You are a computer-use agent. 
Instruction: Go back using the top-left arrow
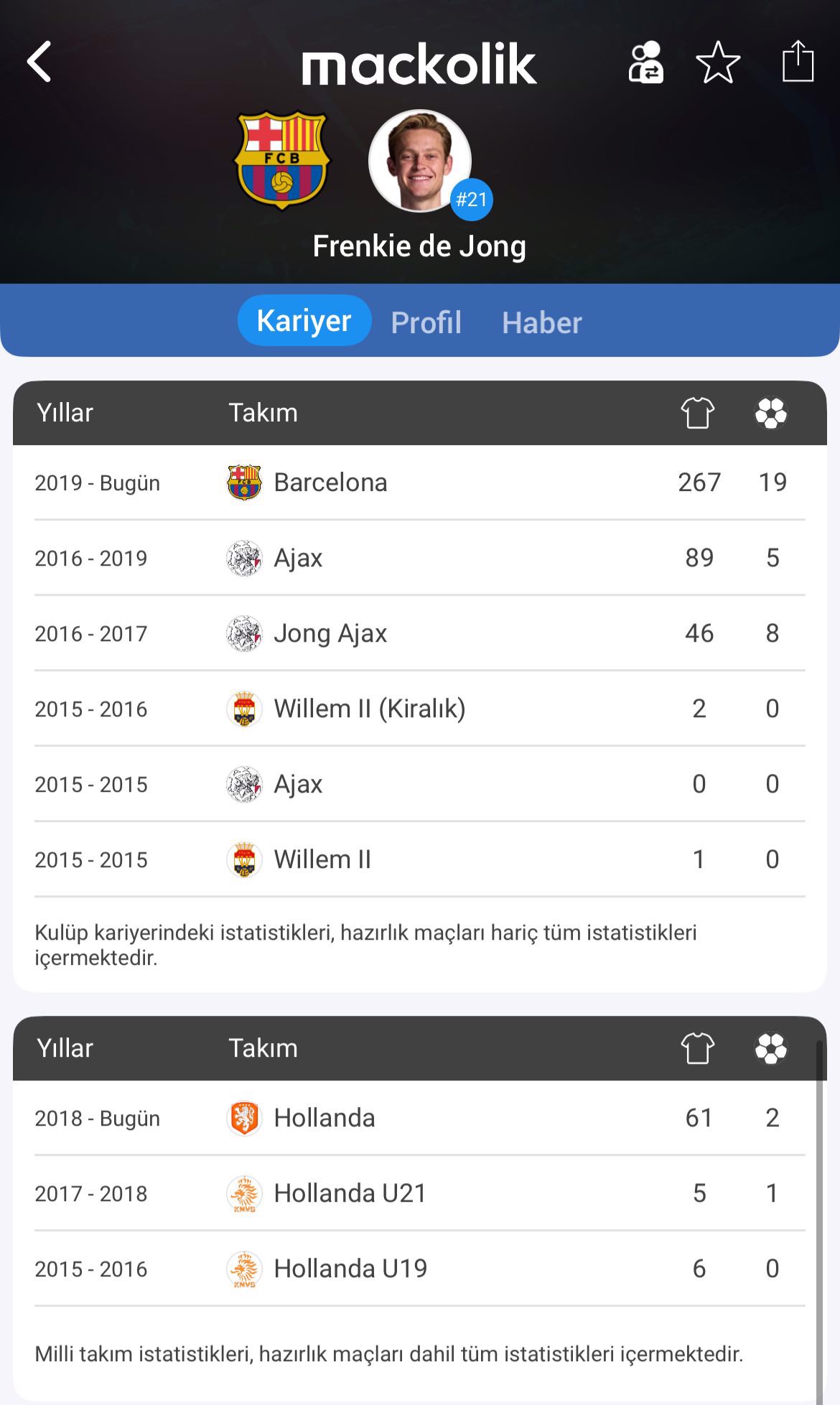click(x=40, y=62)
